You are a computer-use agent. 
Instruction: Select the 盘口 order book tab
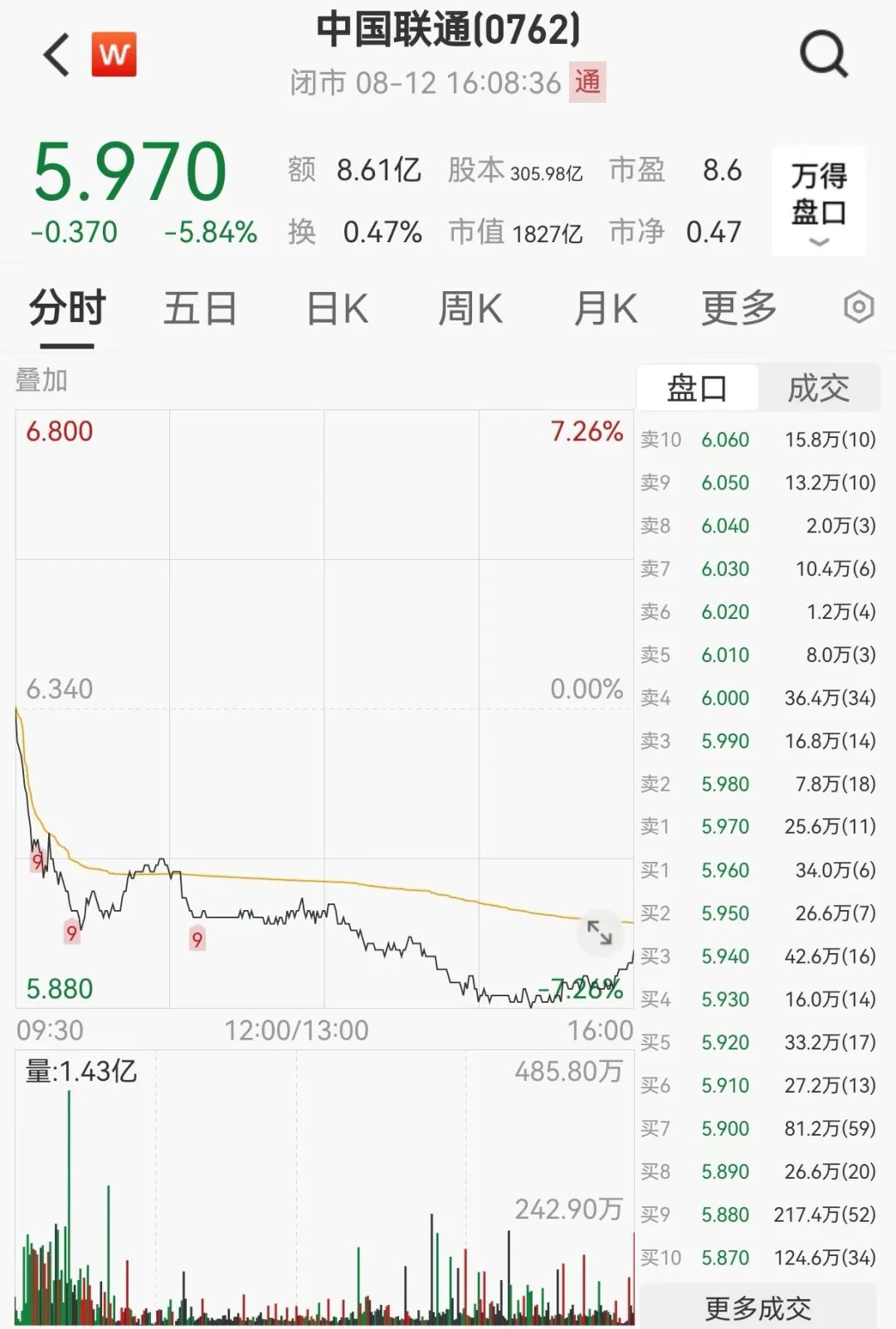(697, 388)
